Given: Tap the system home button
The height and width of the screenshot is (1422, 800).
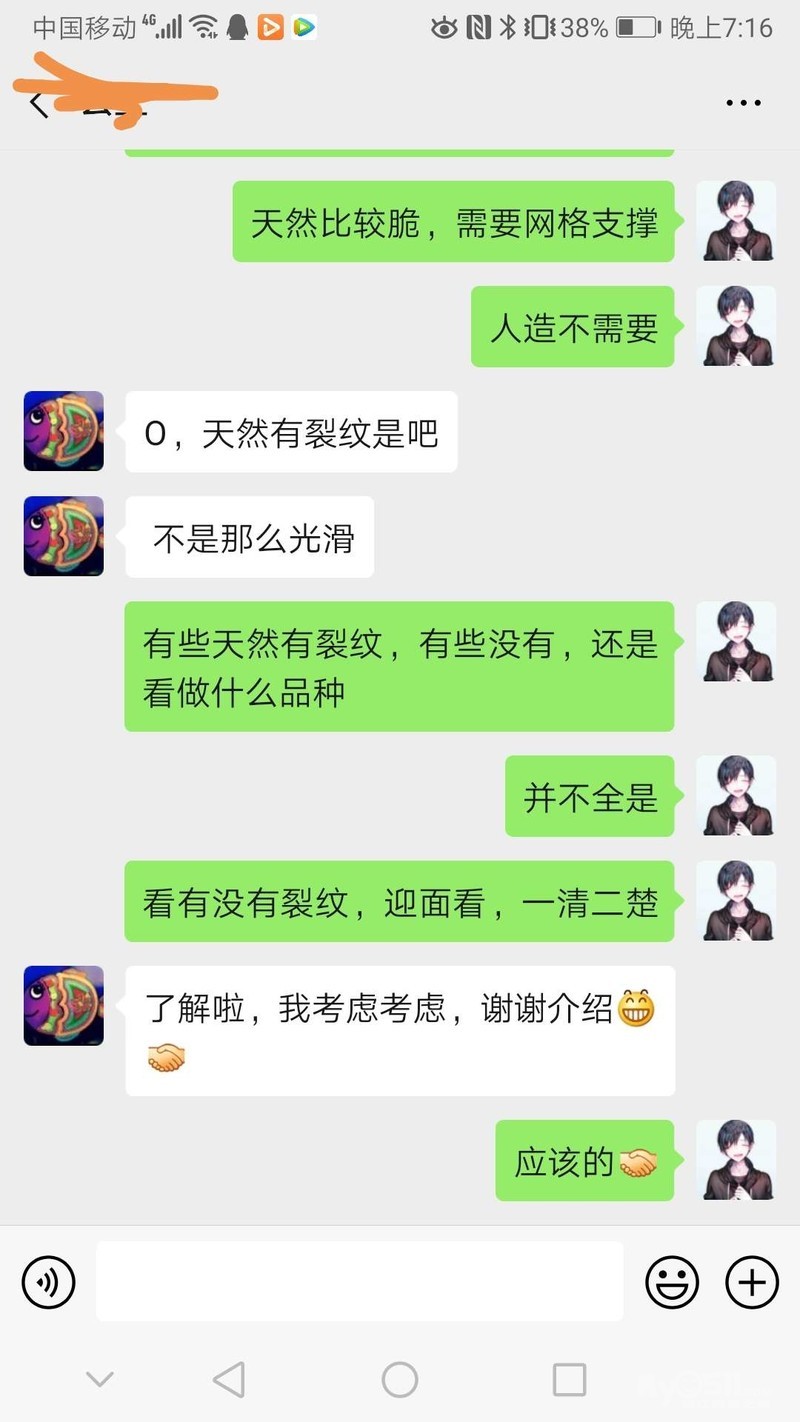Looking at the screenshot, I should 400,1380.
